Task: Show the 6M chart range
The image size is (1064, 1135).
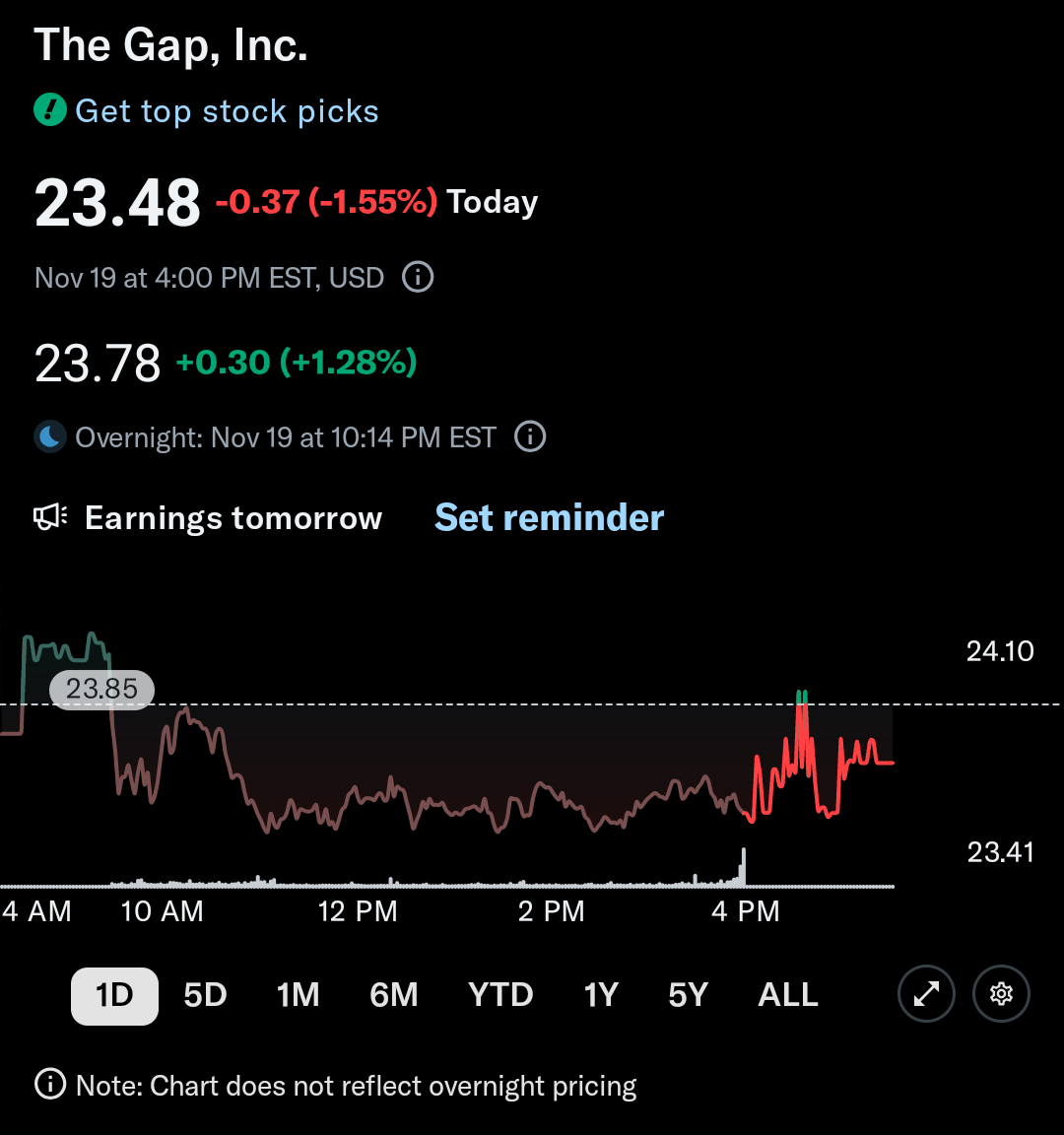Action: (393, 995)
